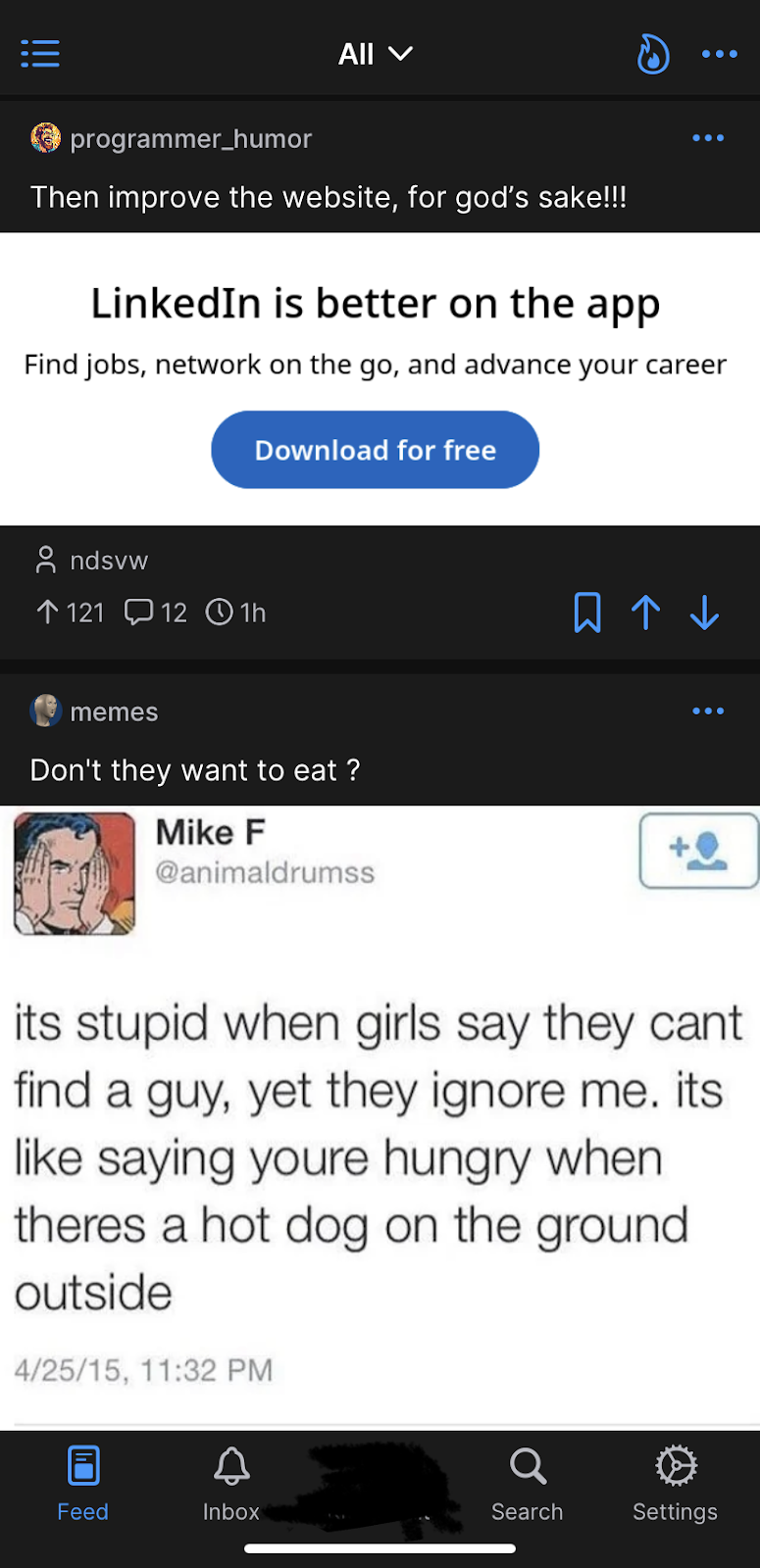Open options for the programmer_humor post
Viewport: 760px width, 1568px height.
[x=707, y=138]
